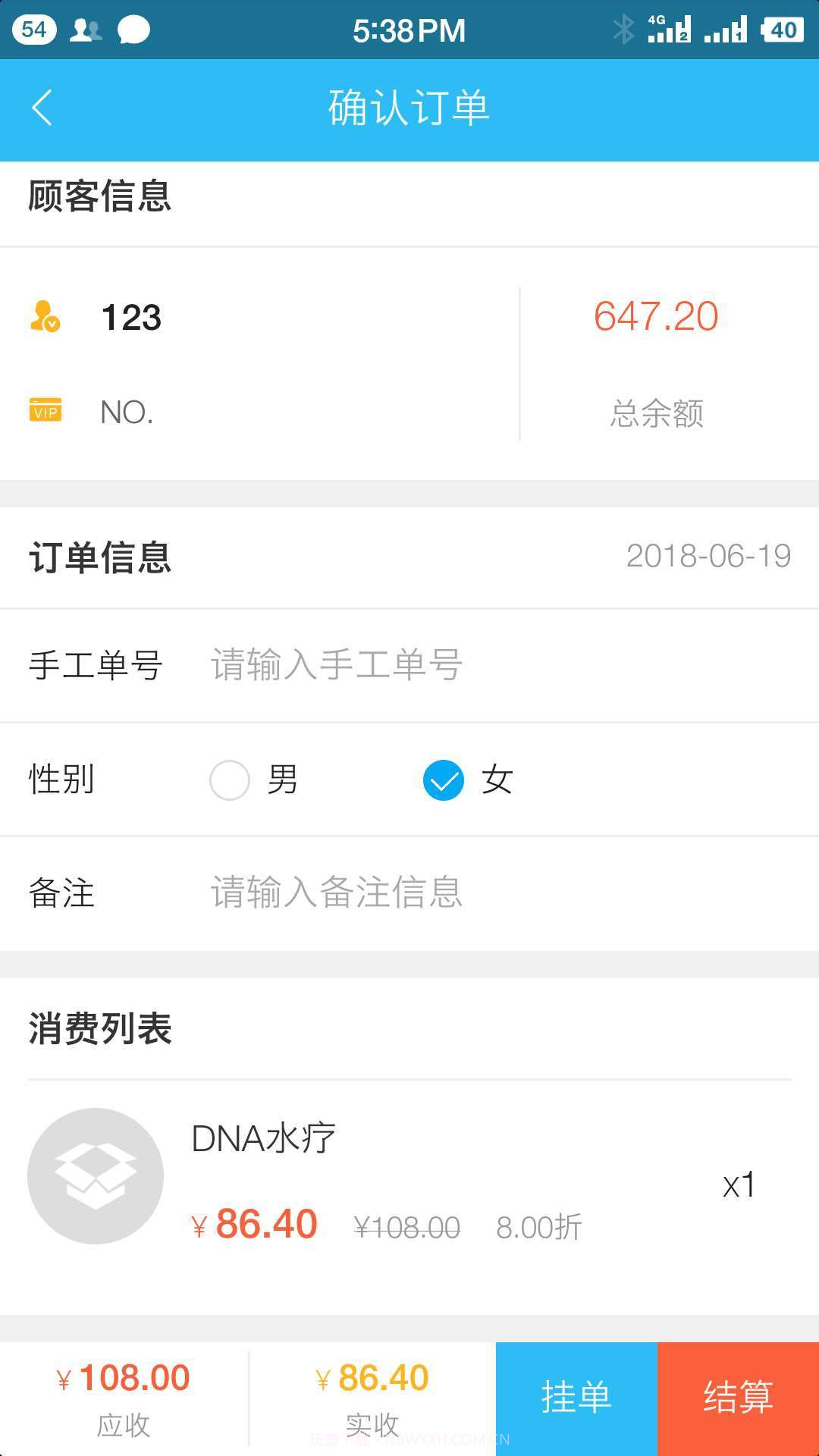Tap the total balance 647.20

(x=657, y=315)
